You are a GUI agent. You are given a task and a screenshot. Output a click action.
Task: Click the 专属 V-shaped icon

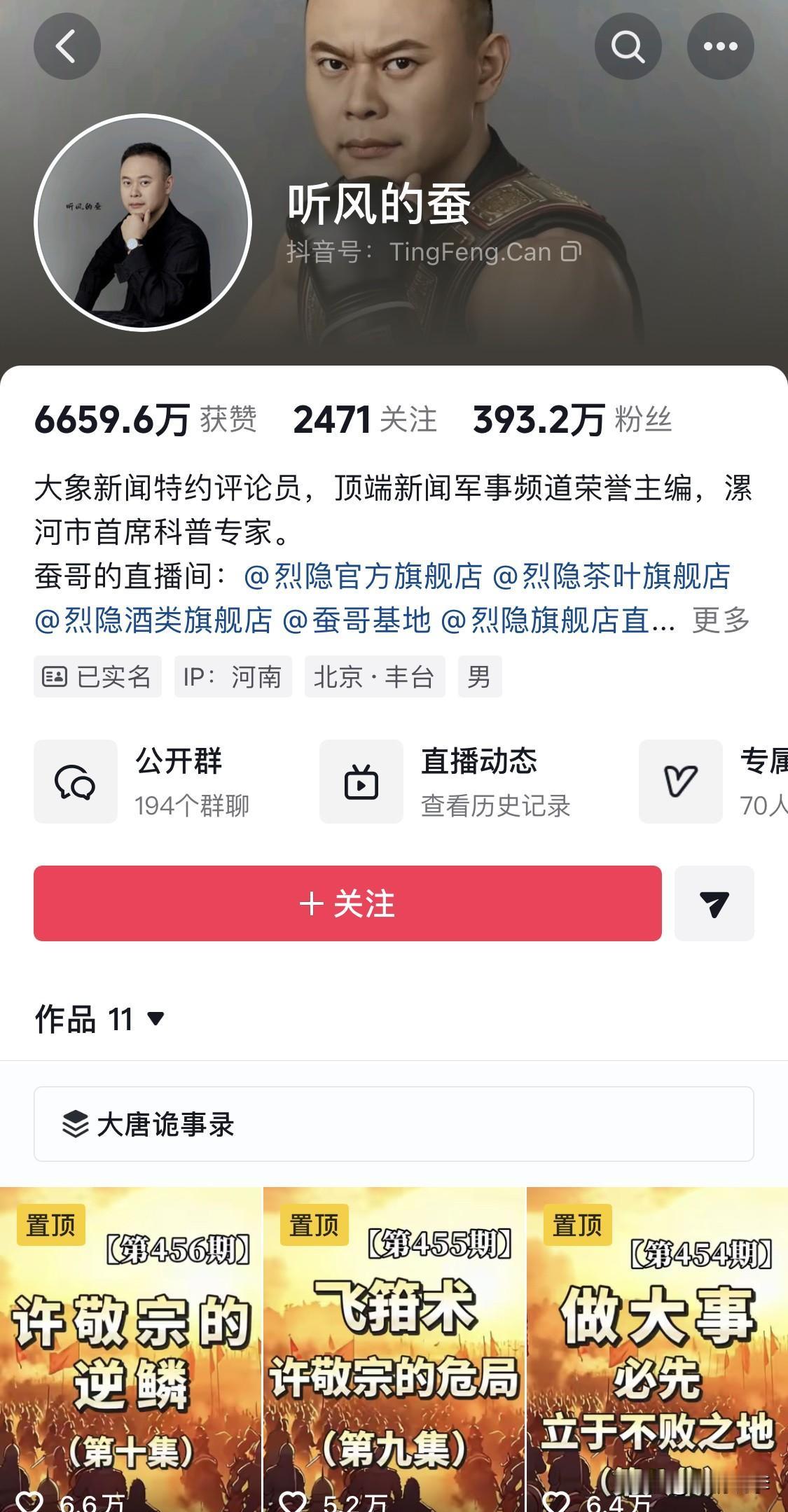(679, 782)
